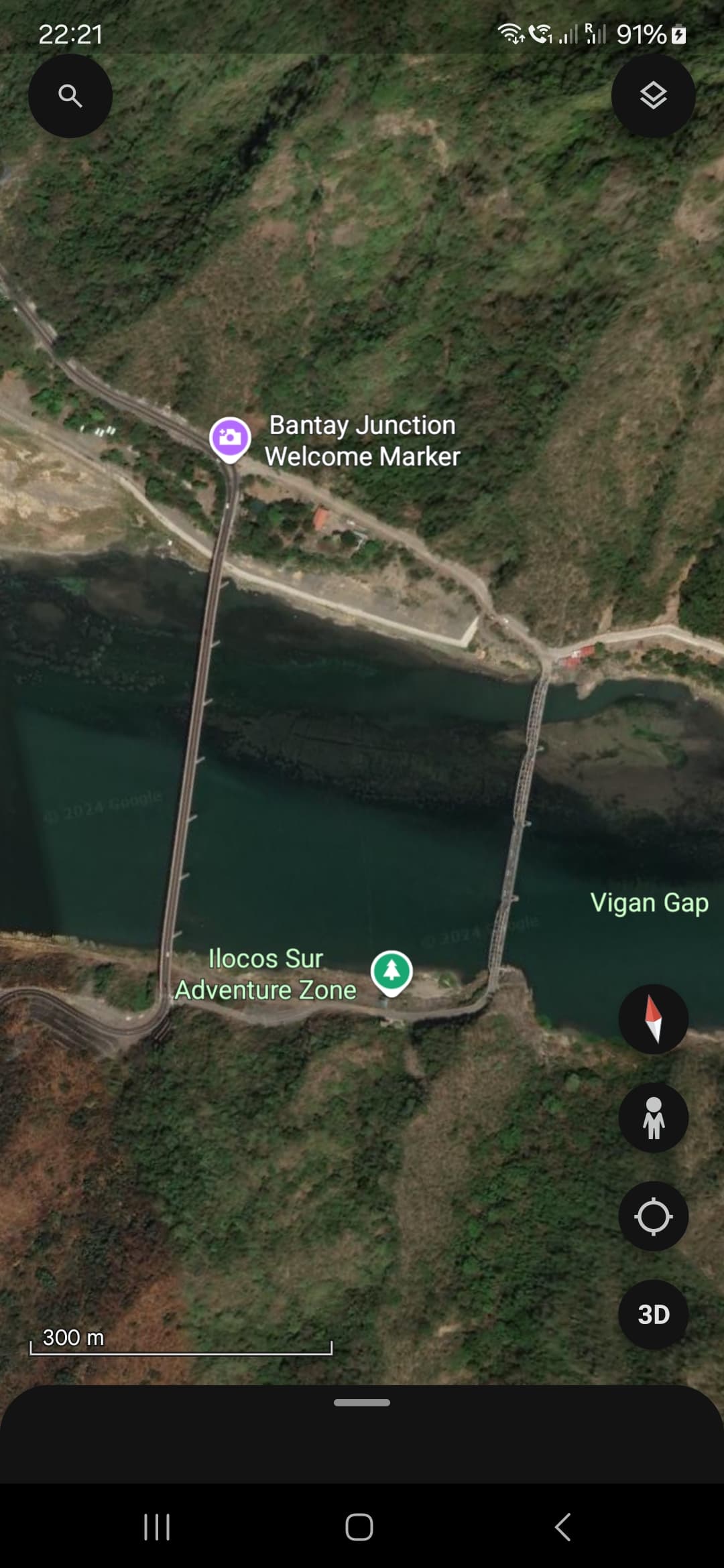The height and width of the screenshot is (1568, 724).
Task: Center the map on my location
Action: tap(653, 1216)
